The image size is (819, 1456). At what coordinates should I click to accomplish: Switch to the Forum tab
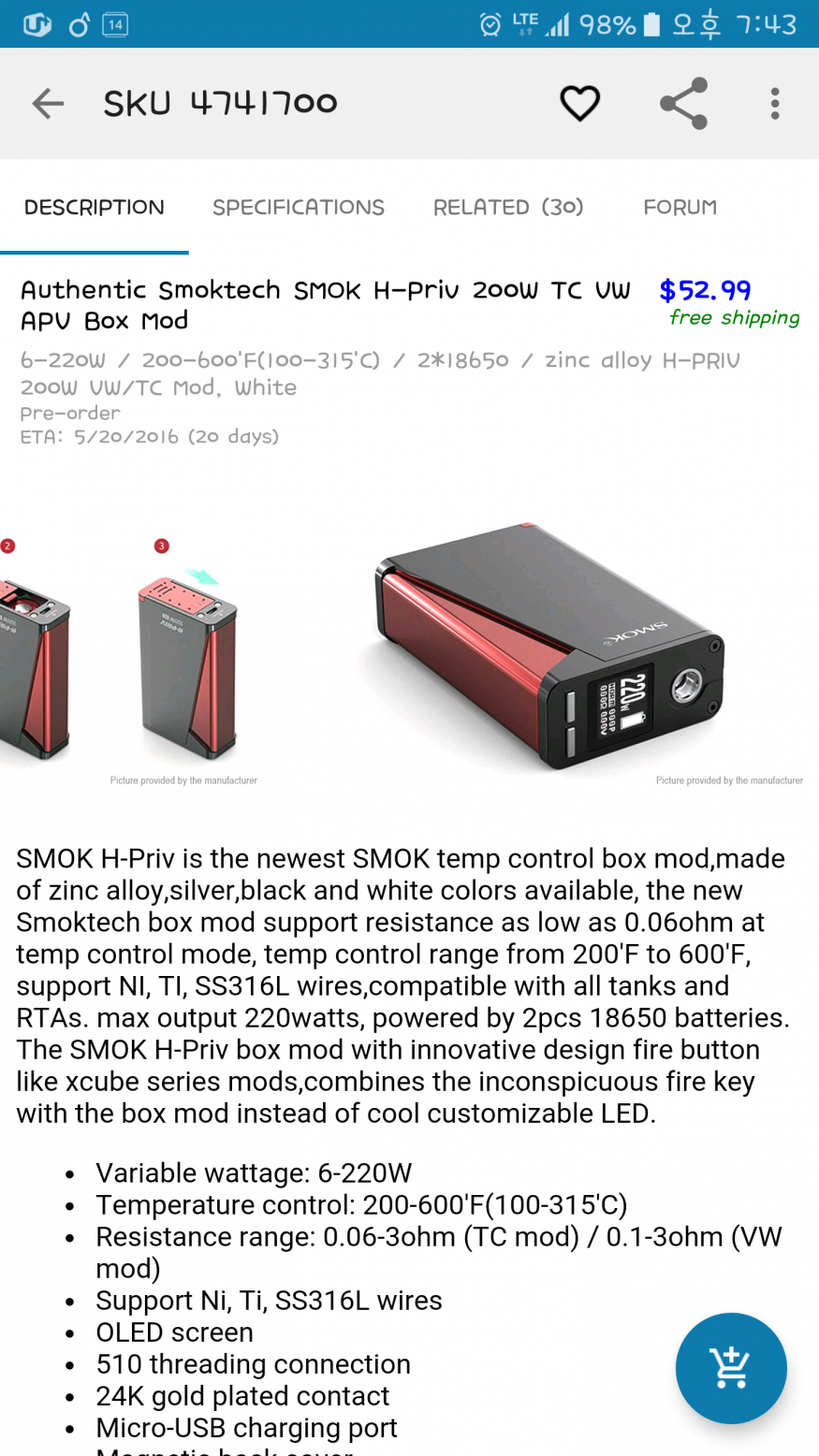pos(680,207)
